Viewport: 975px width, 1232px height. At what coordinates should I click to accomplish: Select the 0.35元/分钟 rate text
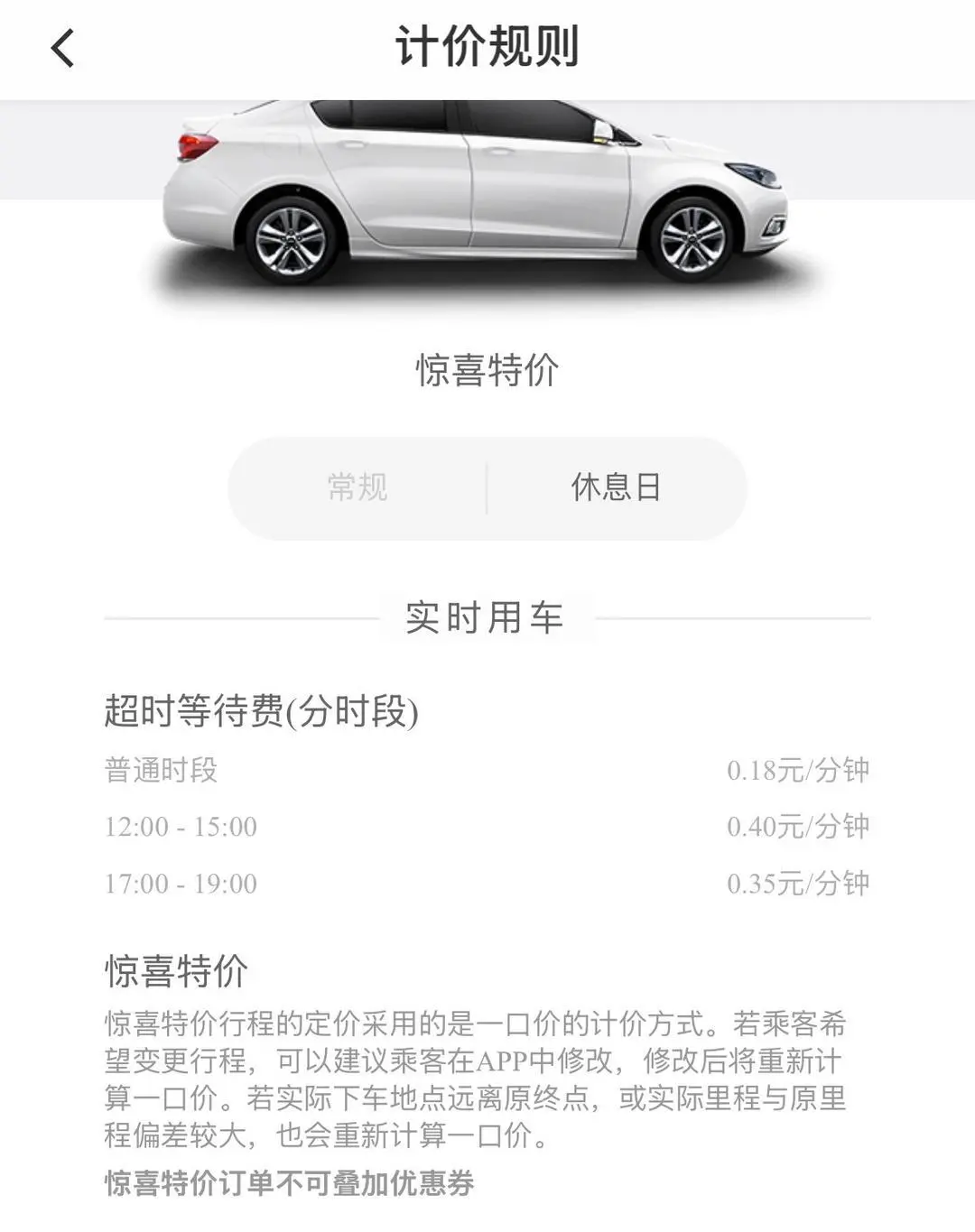pos(799,883)
